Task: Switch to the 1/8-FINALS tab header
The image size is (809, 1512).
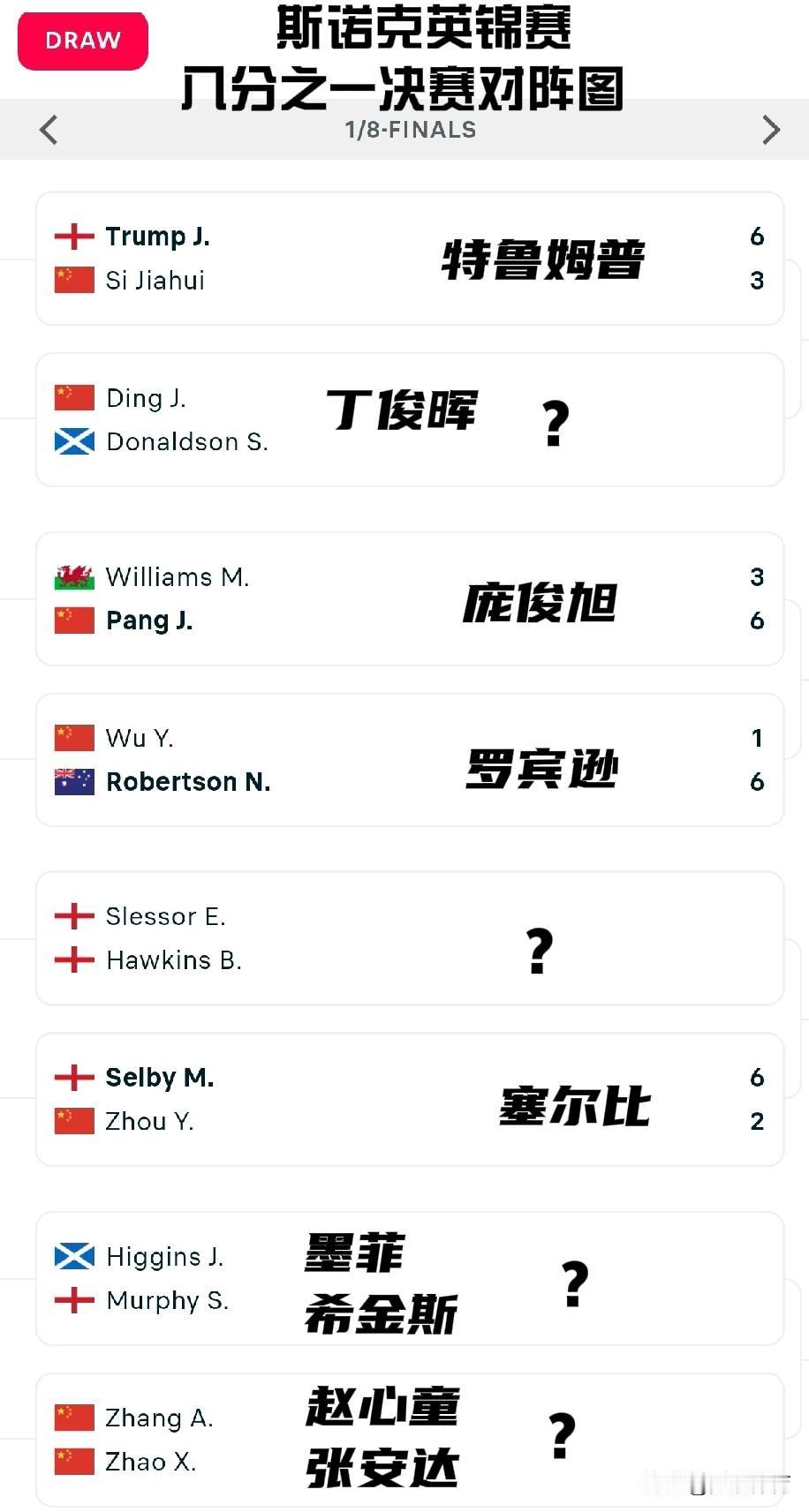Action: coord(409,129)
